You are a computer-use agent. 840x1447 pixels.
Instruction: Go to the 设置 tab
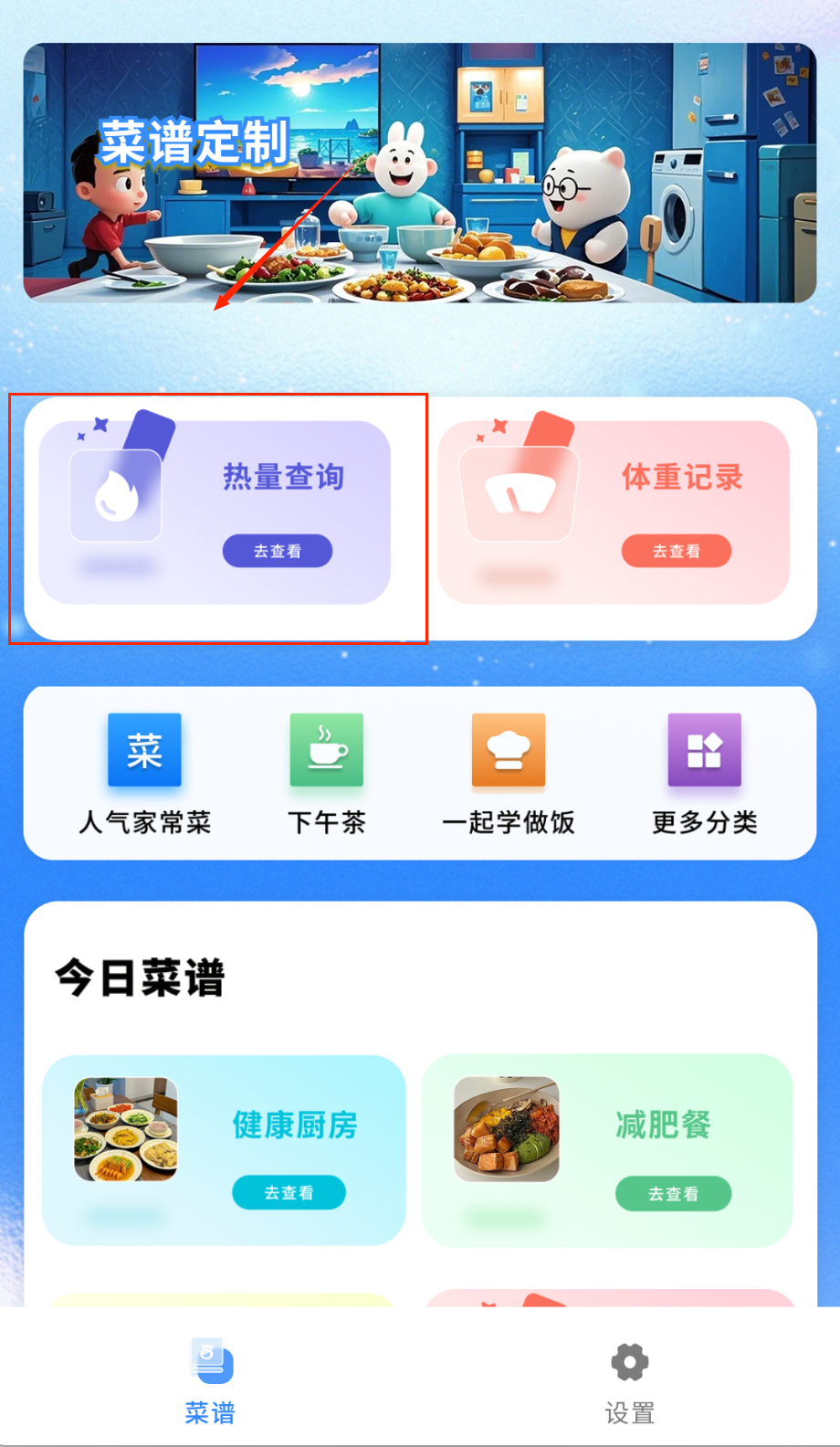tap(630, 1381)
